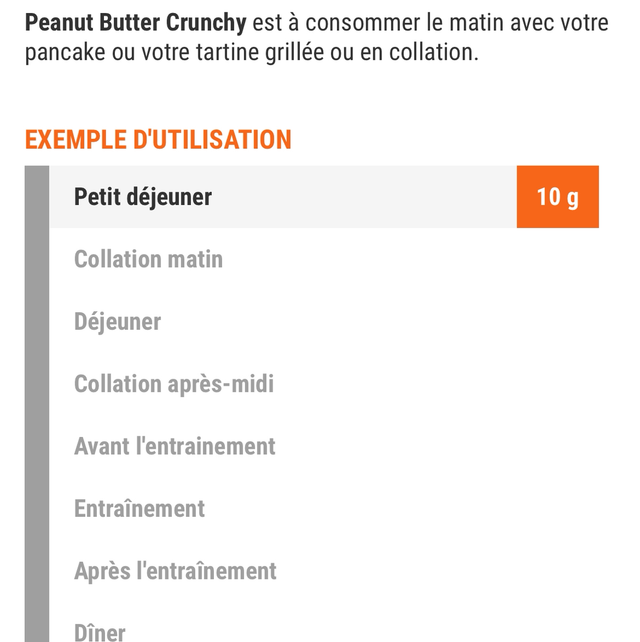Select the Petit déjeuner usage row
The height and width of the screenshot is (642, 640).
(x=143, y=197)
